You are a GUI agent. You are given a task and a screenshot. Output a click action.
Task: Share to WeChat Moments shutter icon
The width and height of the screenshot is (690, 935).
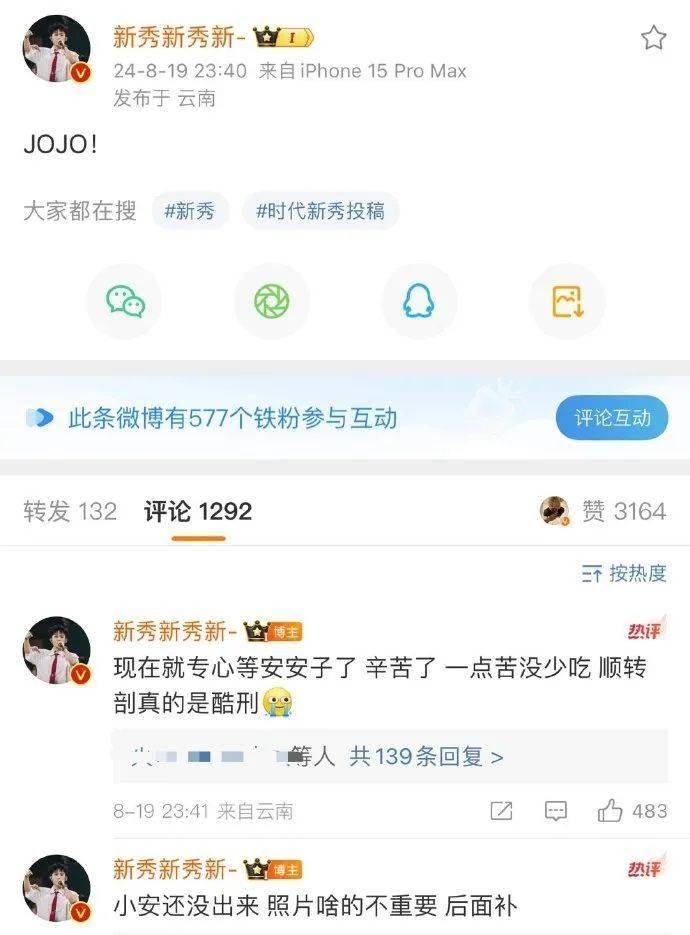(x=272, y=301)
